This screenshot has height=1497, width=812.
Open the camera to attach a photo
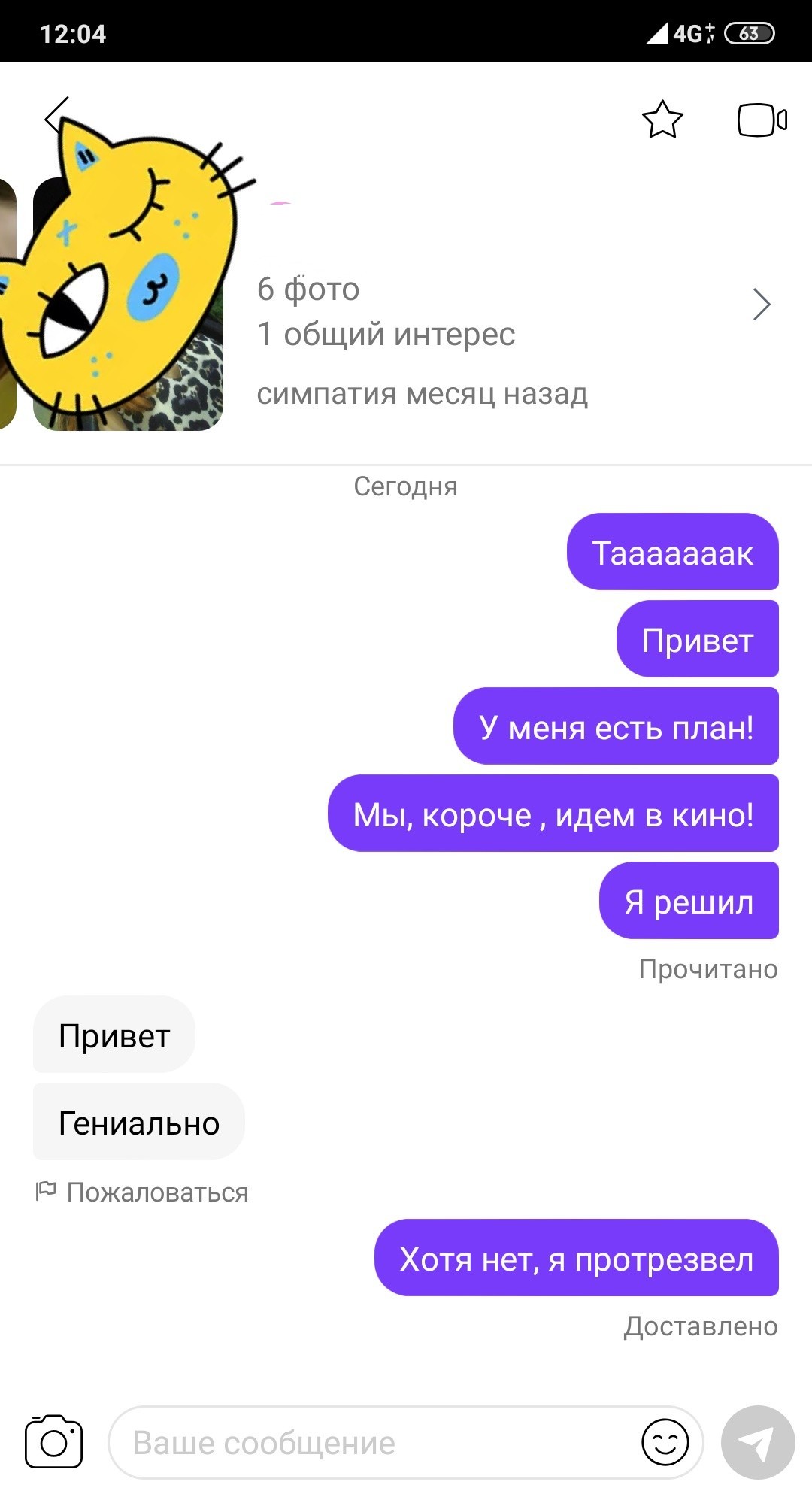pos(53,1441)
